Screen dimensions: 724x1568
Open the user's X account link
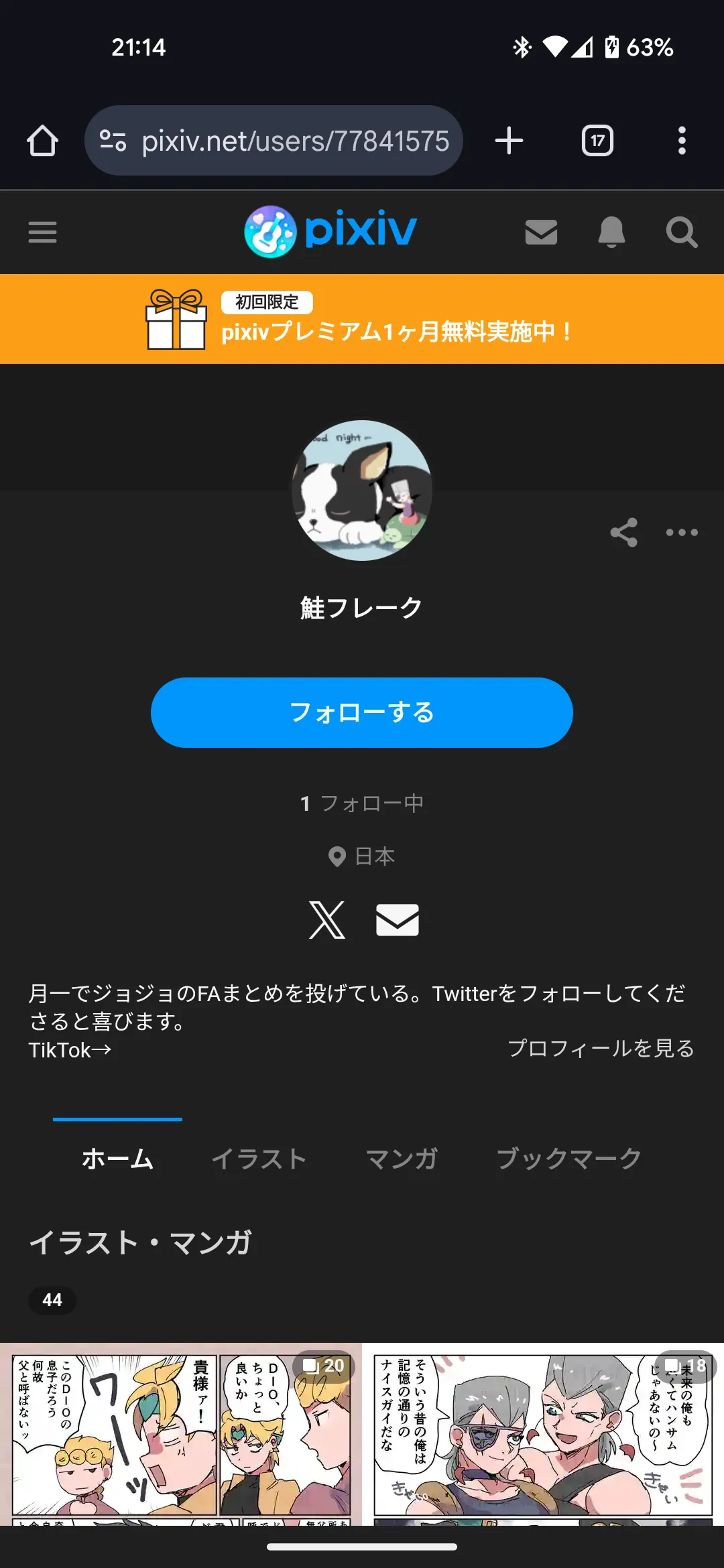point(326,920)
